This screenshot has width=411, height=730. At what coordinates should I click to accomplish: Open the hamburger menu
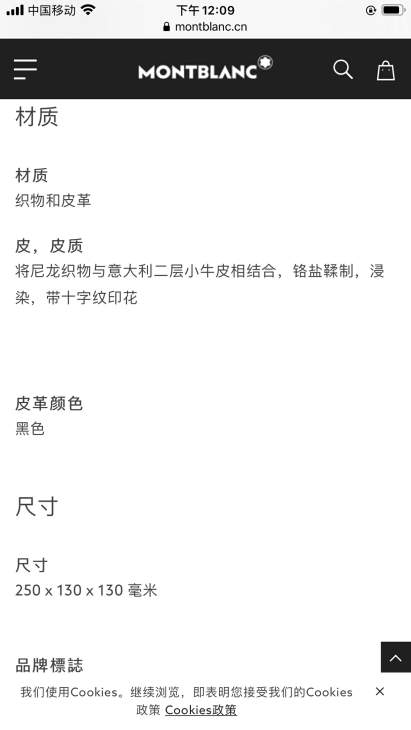point(25,69)
